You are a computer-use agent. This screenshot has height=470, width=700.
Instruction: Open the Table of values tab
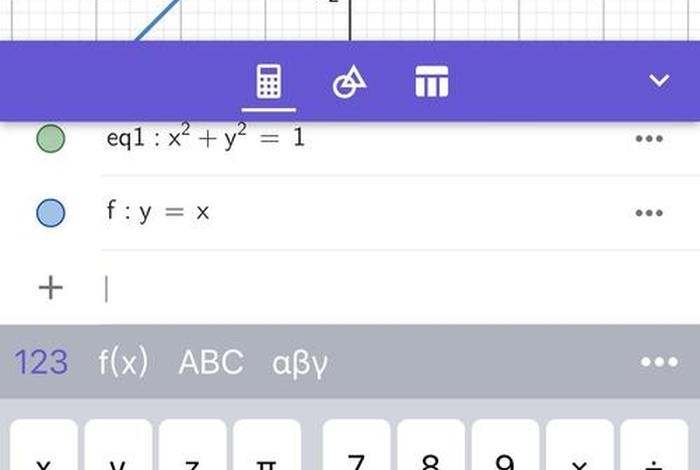point(432,81)
